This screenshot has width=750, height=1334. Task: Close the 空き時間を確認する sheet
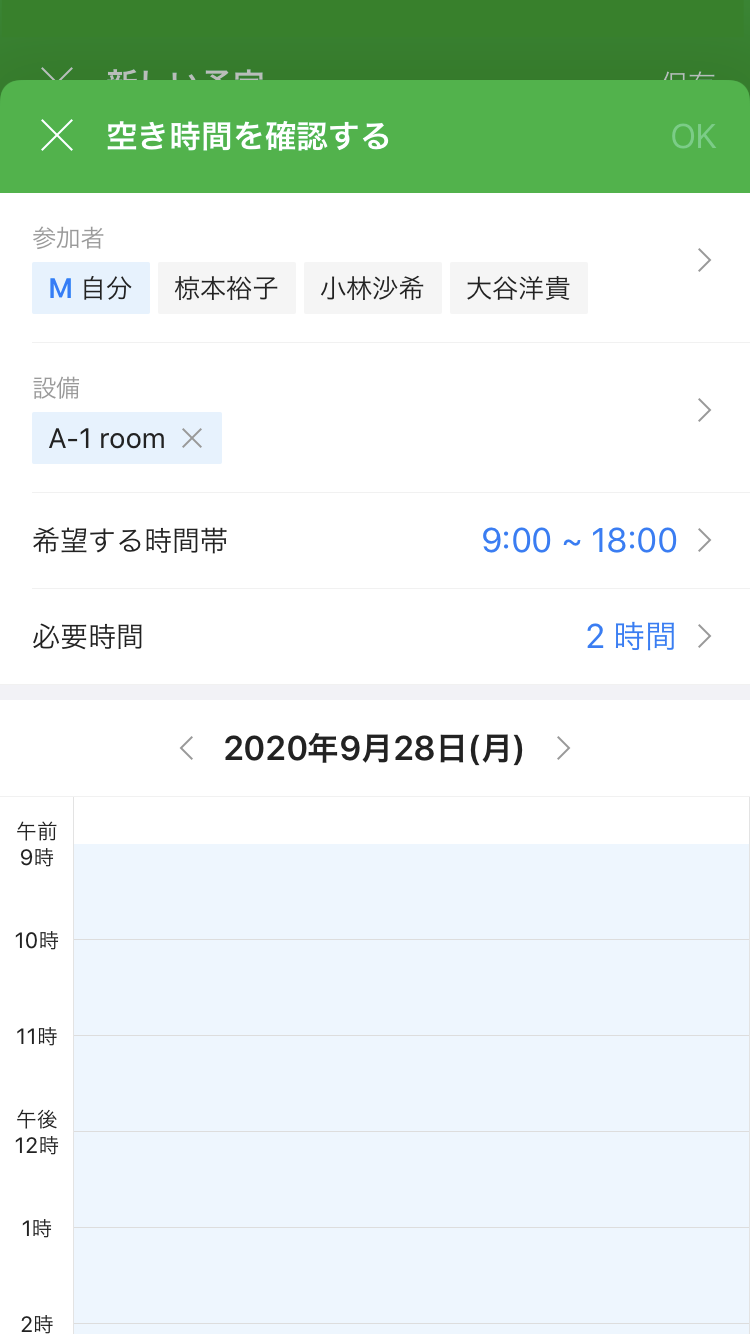point(57,136)
